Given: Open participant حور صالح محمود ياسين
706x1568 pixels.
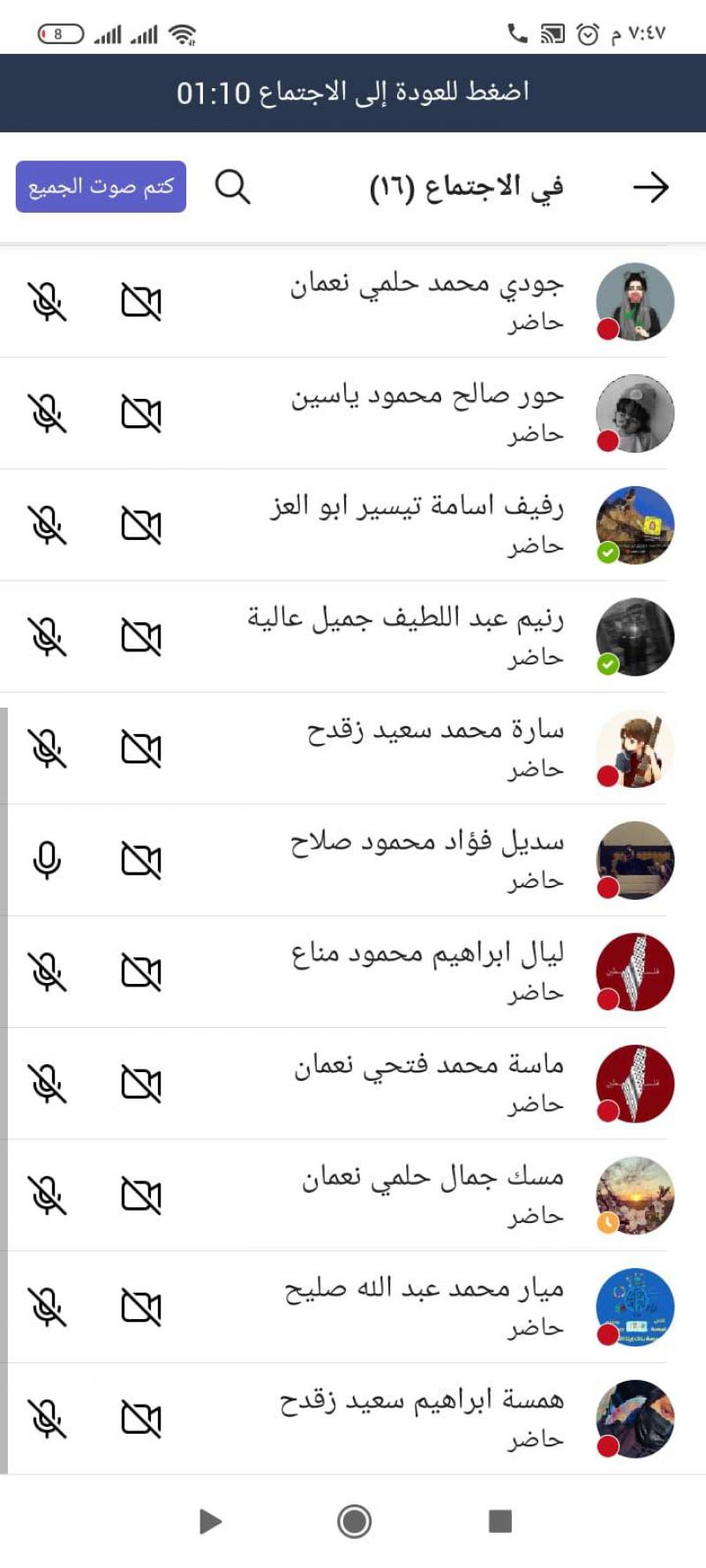Looking at the screenshot, I should click(426, 412).
